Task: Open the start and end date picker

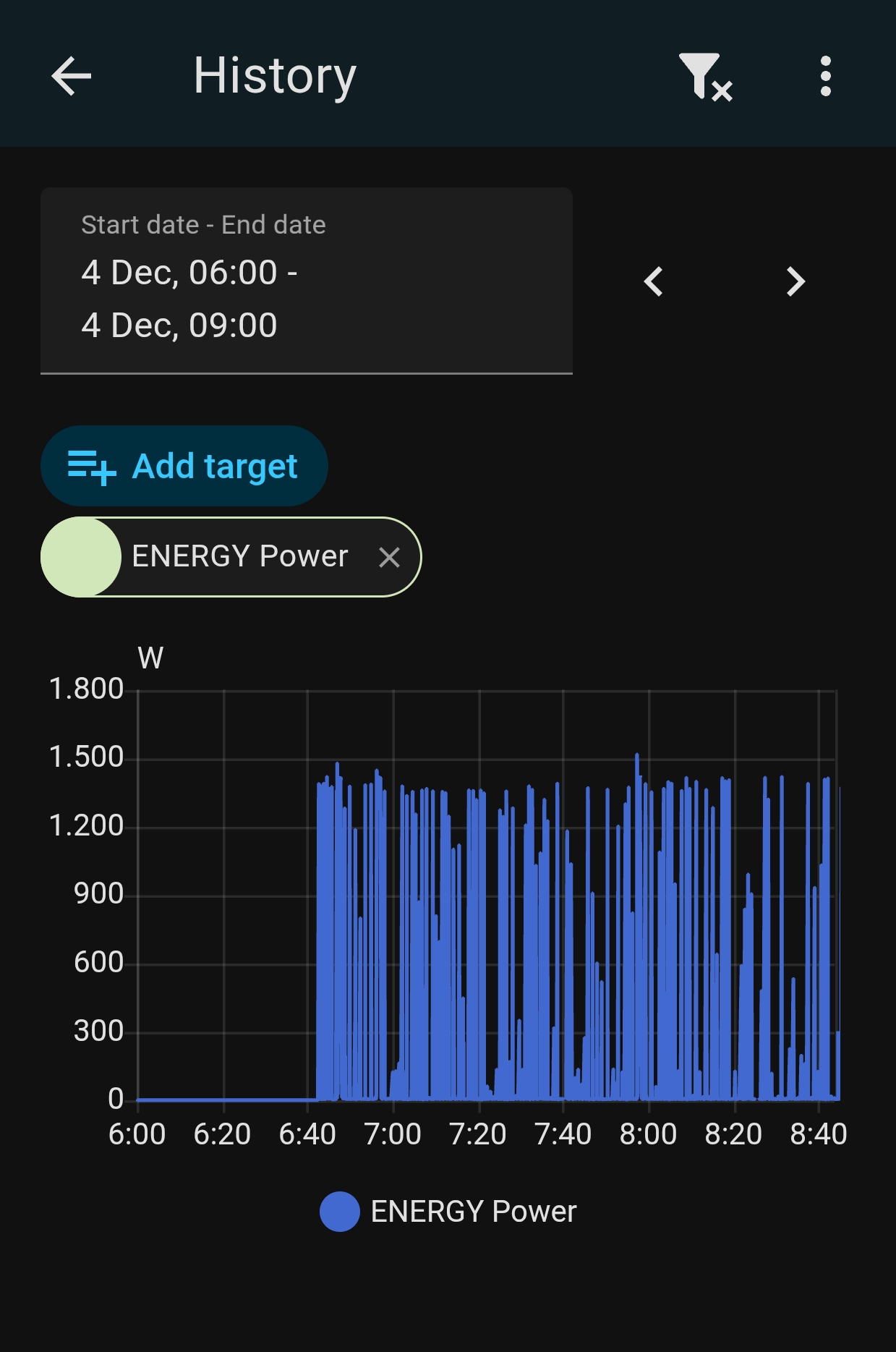Action: 306,281
